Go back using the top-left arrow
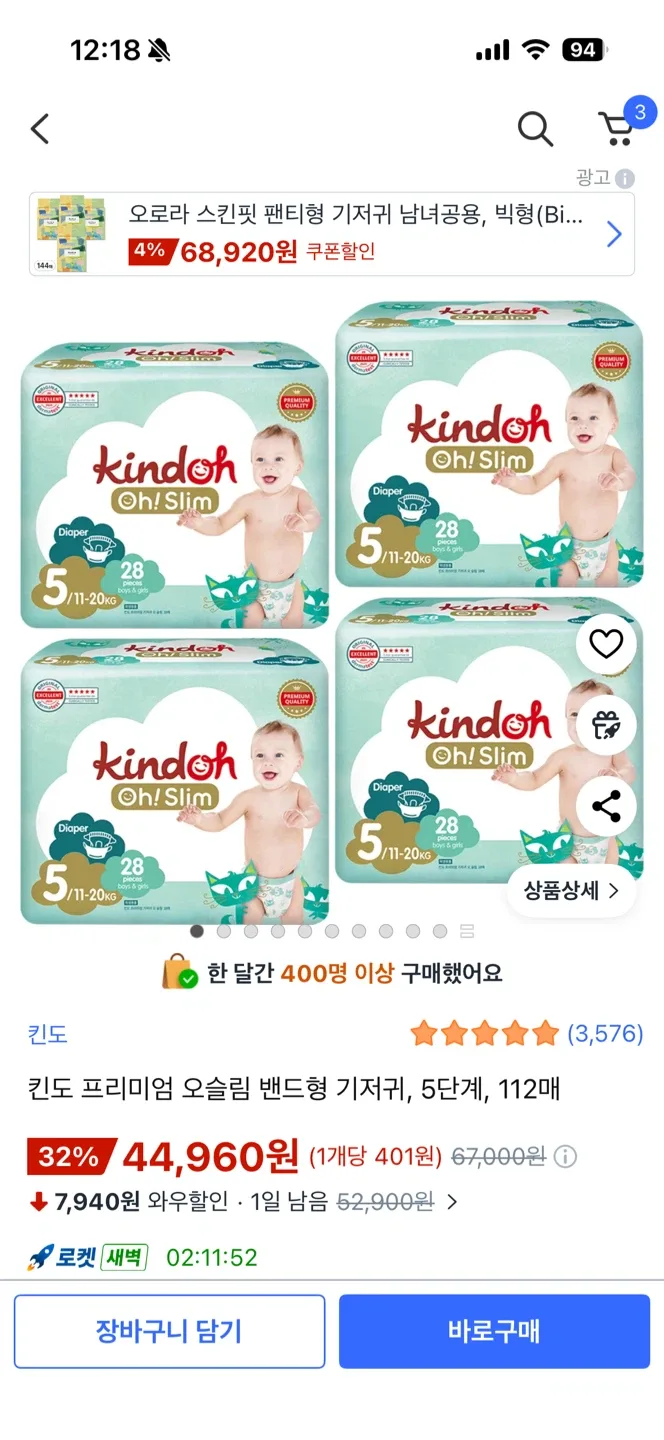 40,129
